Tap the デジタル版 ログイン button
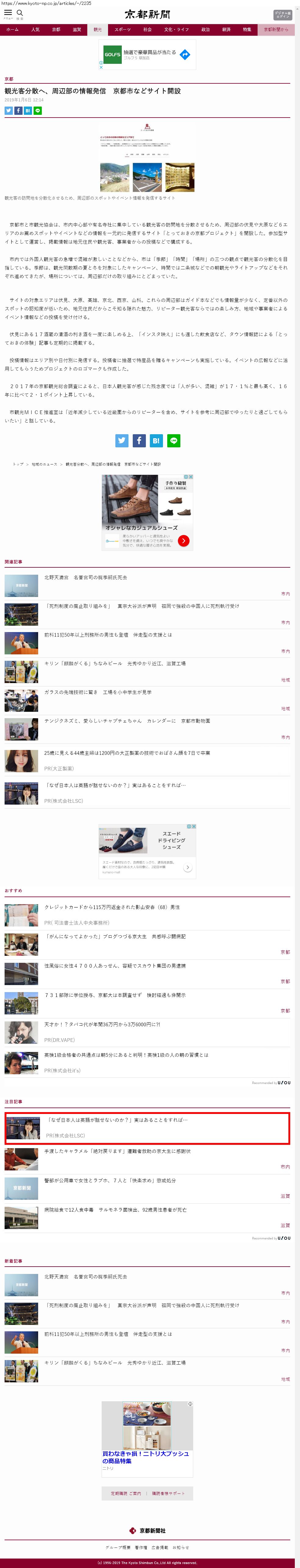 282,15
